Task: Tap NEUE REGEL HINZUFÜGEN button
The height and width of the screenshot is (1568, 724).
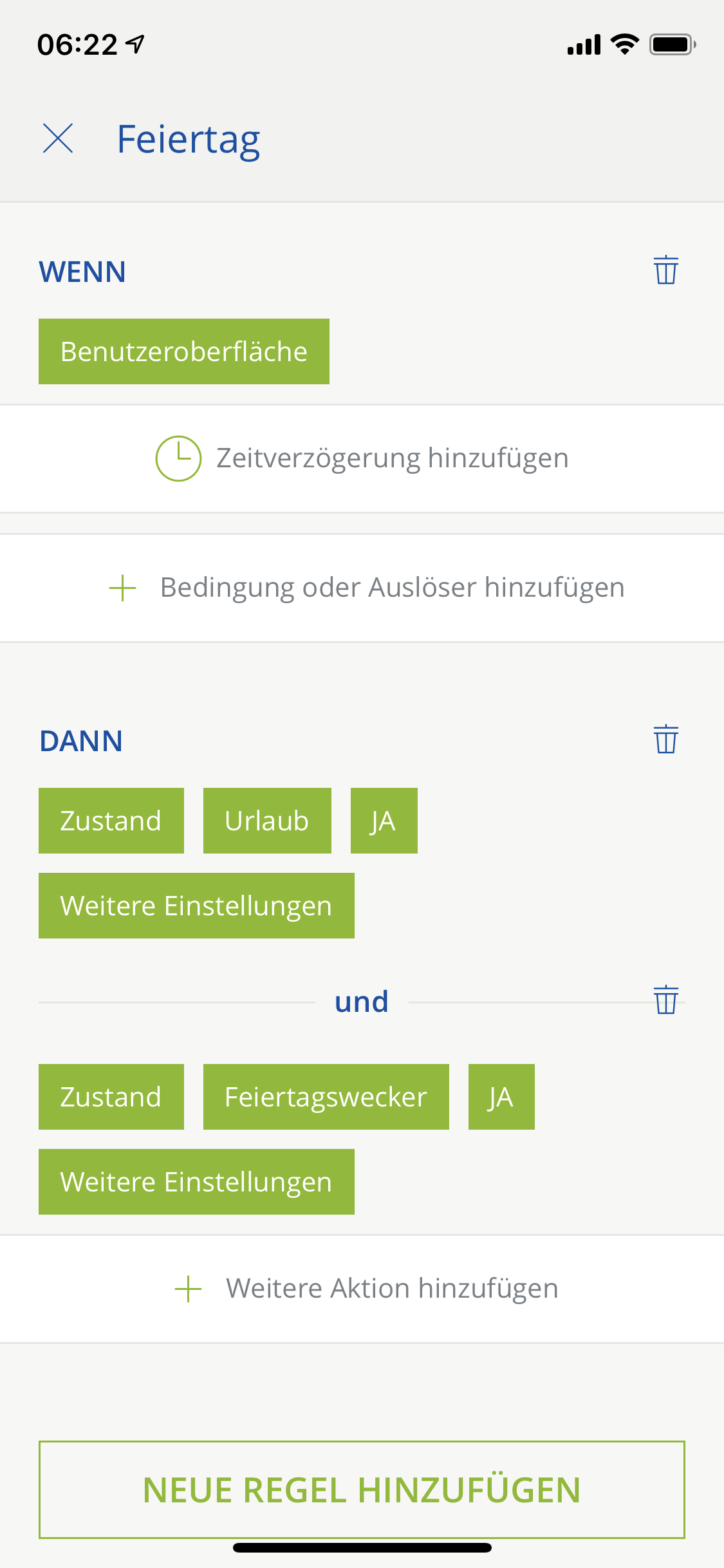Action: click(x=362, y=1489)
